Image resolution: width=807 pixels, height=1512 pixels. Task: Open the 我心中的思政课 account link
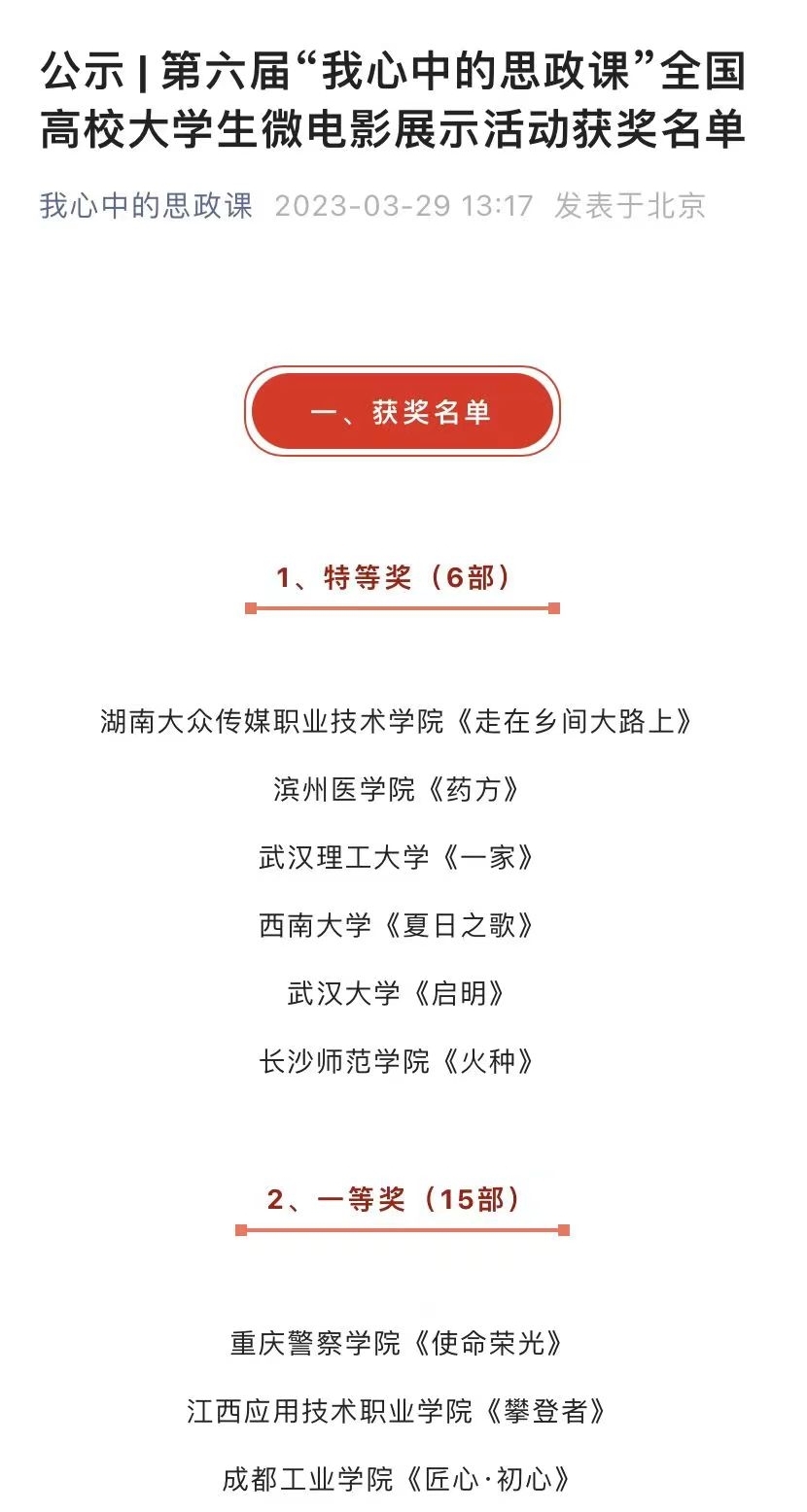point(146,206)
